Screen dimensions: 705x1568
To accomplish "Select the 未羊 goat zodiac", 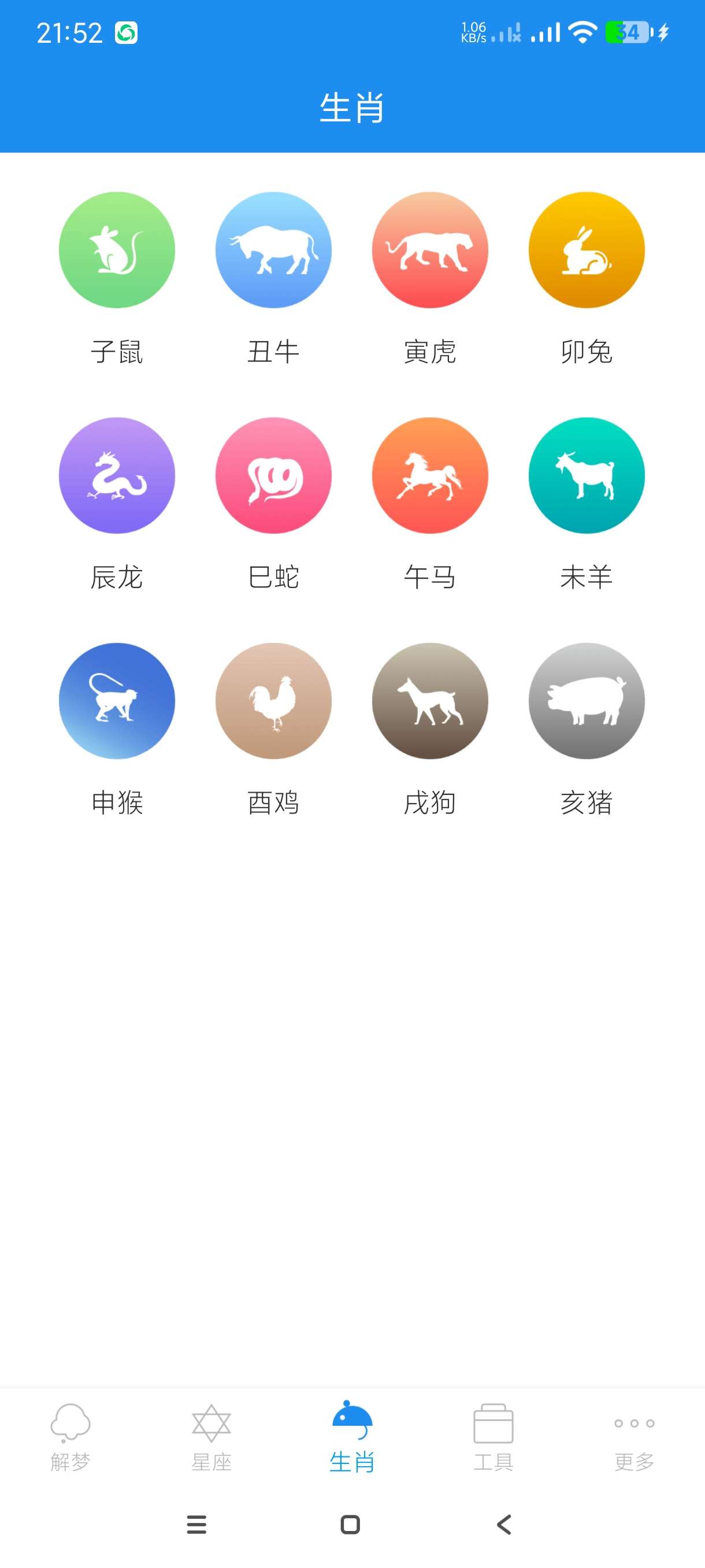I will coord(587,476).
